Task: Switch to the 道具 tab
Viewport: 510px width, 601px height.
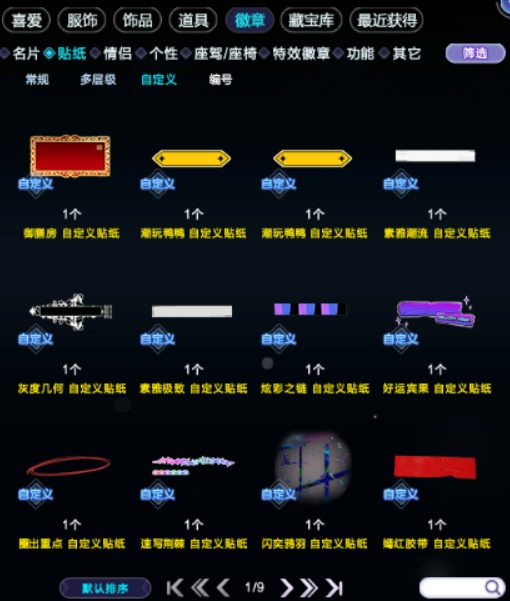Action: (x=193, y=20)
